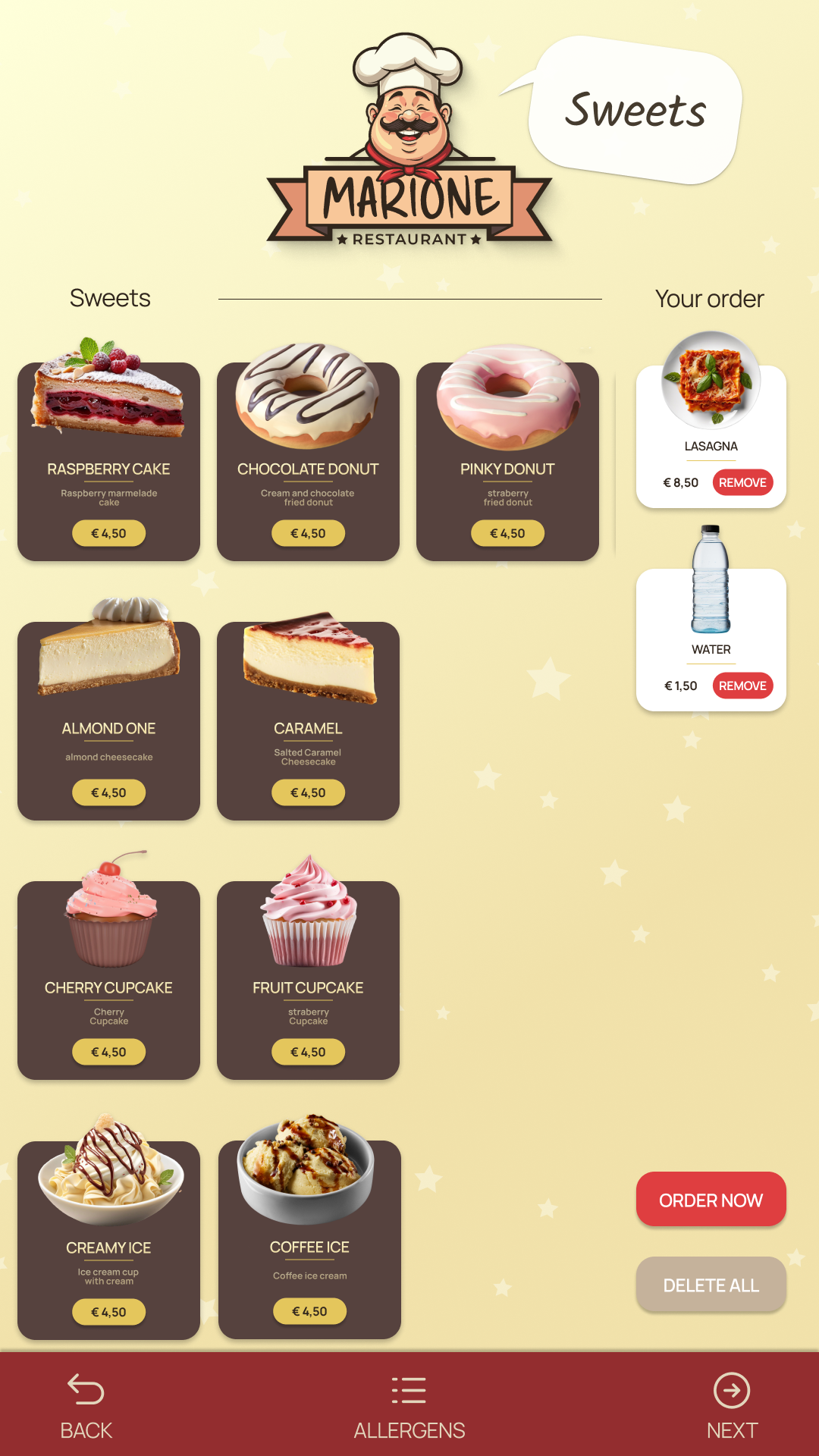Go back using the Back button
Image resolution: width=819 pixels, height=1456 pixels.
coord(86,1406)
